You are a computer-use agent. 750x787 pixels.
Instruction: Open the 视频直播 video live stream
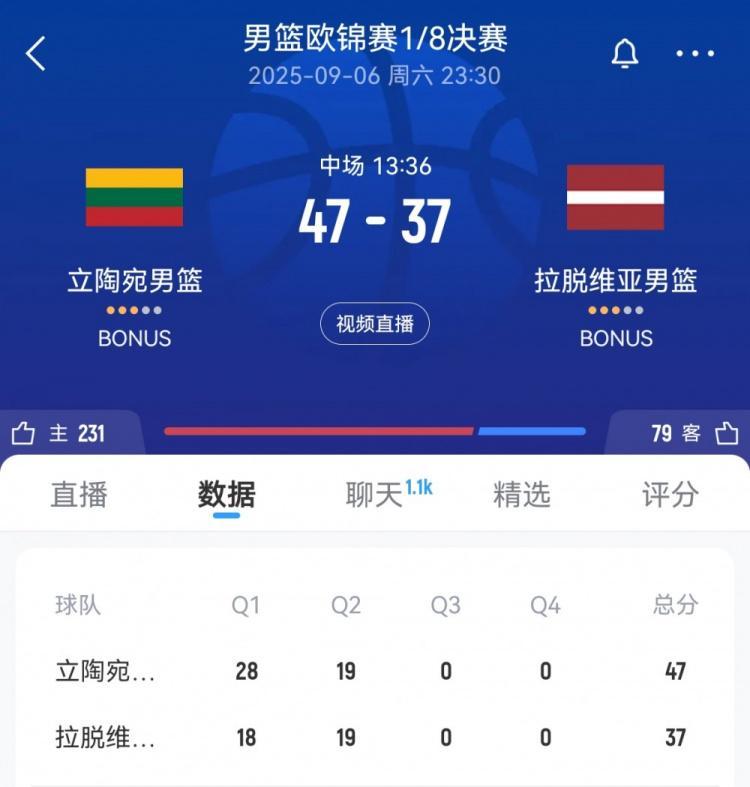[x=374, y=323]
